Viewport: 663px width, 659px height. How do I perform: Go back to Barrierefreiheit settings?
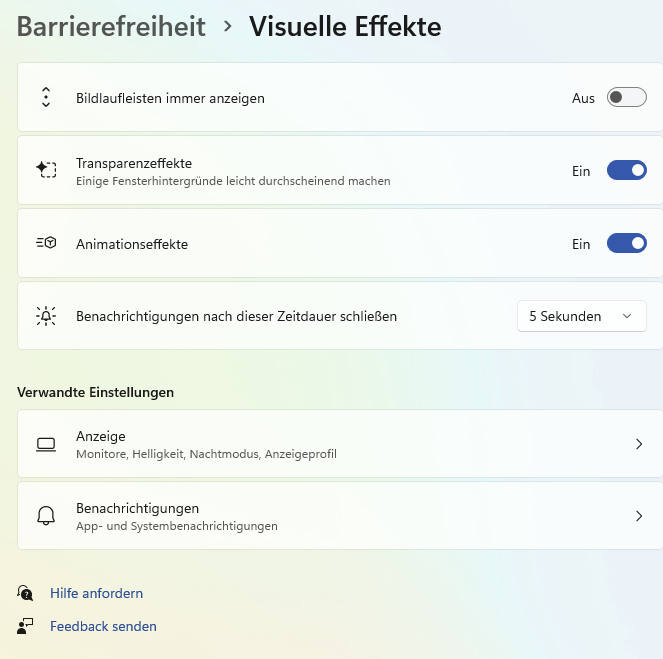coord(111,26)
